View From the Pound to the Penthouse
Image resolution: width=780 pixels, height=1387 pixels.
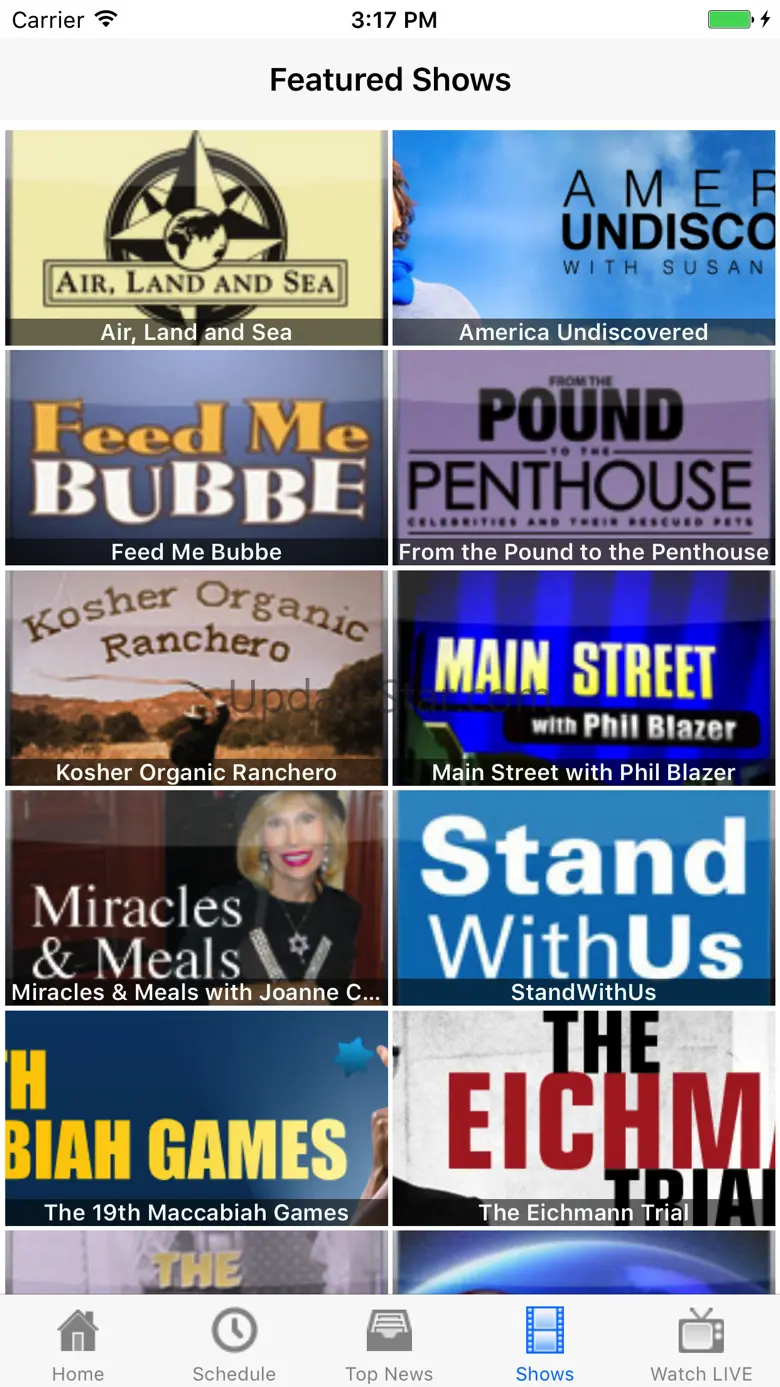click(583, 458)
